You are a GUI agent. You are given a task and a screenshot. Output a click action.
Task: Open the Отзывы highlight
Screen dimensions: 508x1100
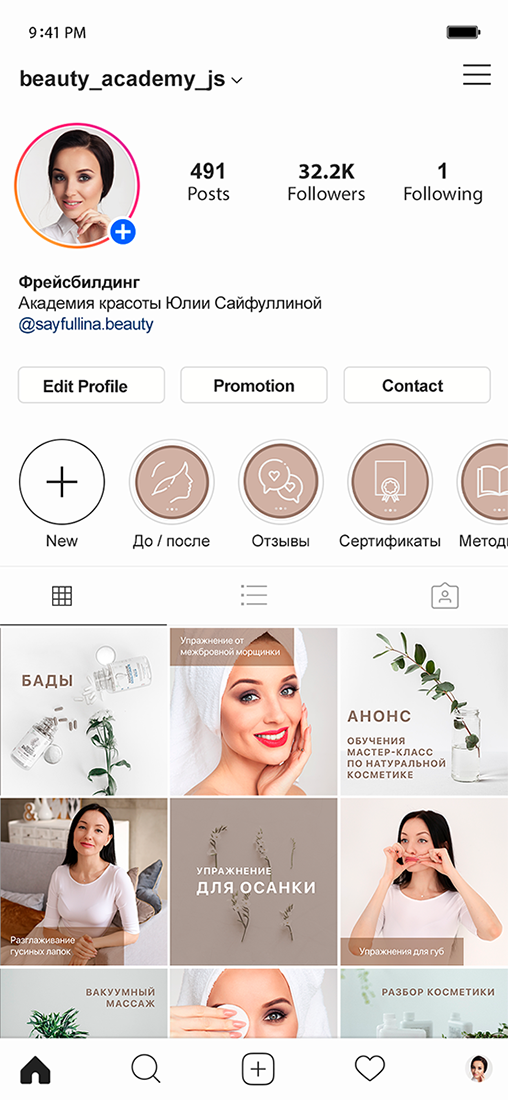281,483
